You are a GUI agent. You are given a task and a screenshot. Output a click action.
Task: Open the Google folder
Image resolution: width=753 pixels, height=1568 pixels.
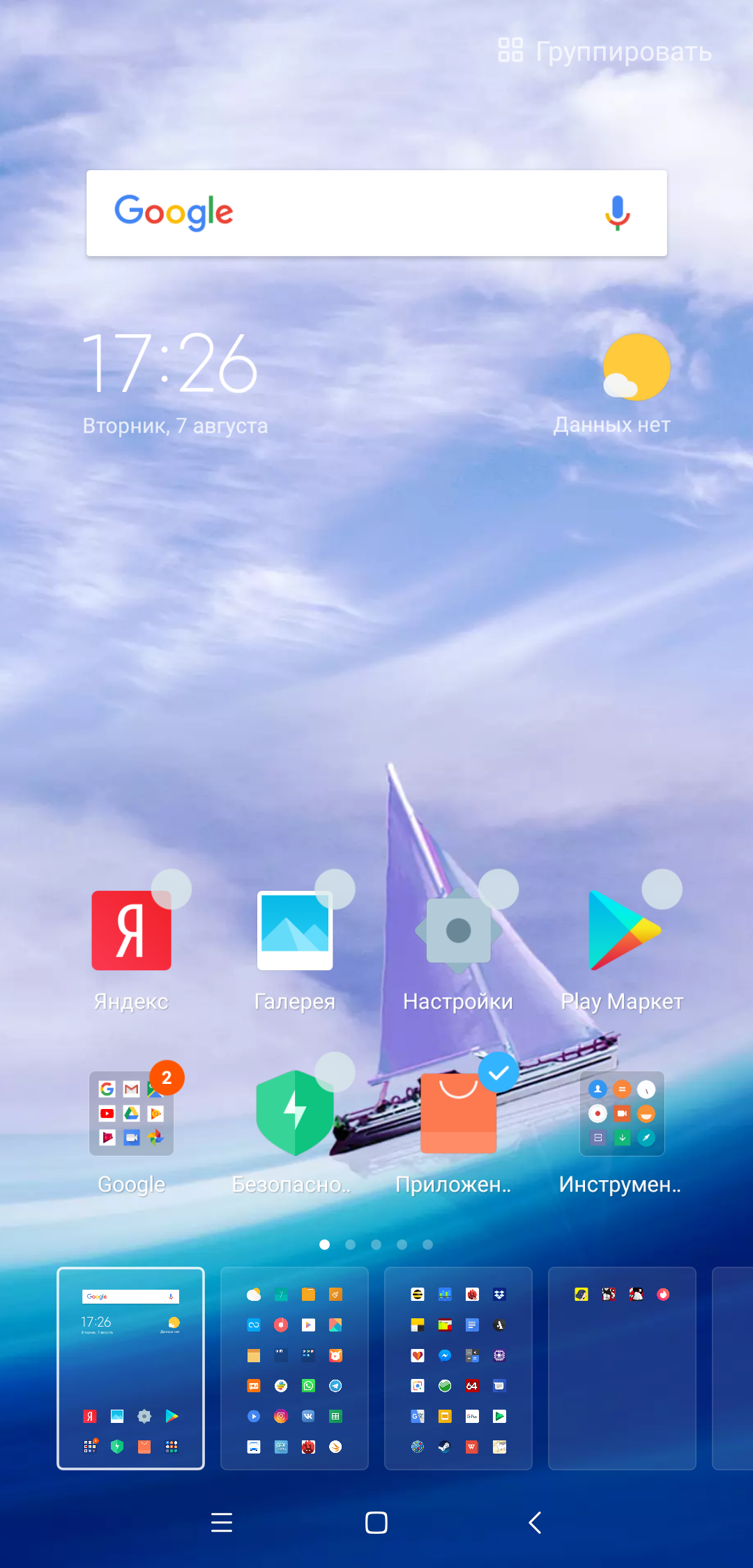[131, 1113]
